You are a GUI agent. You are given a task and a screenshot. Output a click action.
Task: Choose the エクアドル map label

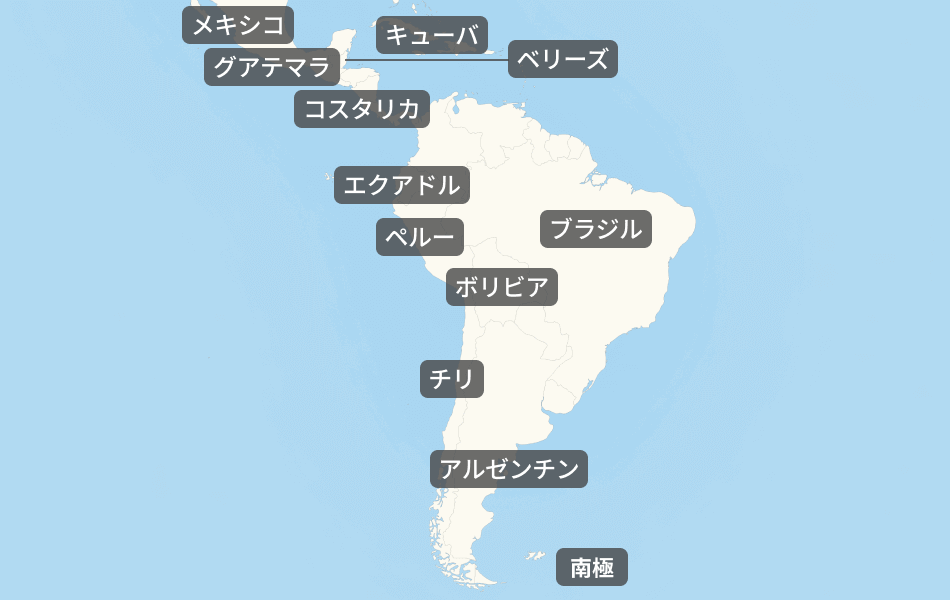(401, 185)
